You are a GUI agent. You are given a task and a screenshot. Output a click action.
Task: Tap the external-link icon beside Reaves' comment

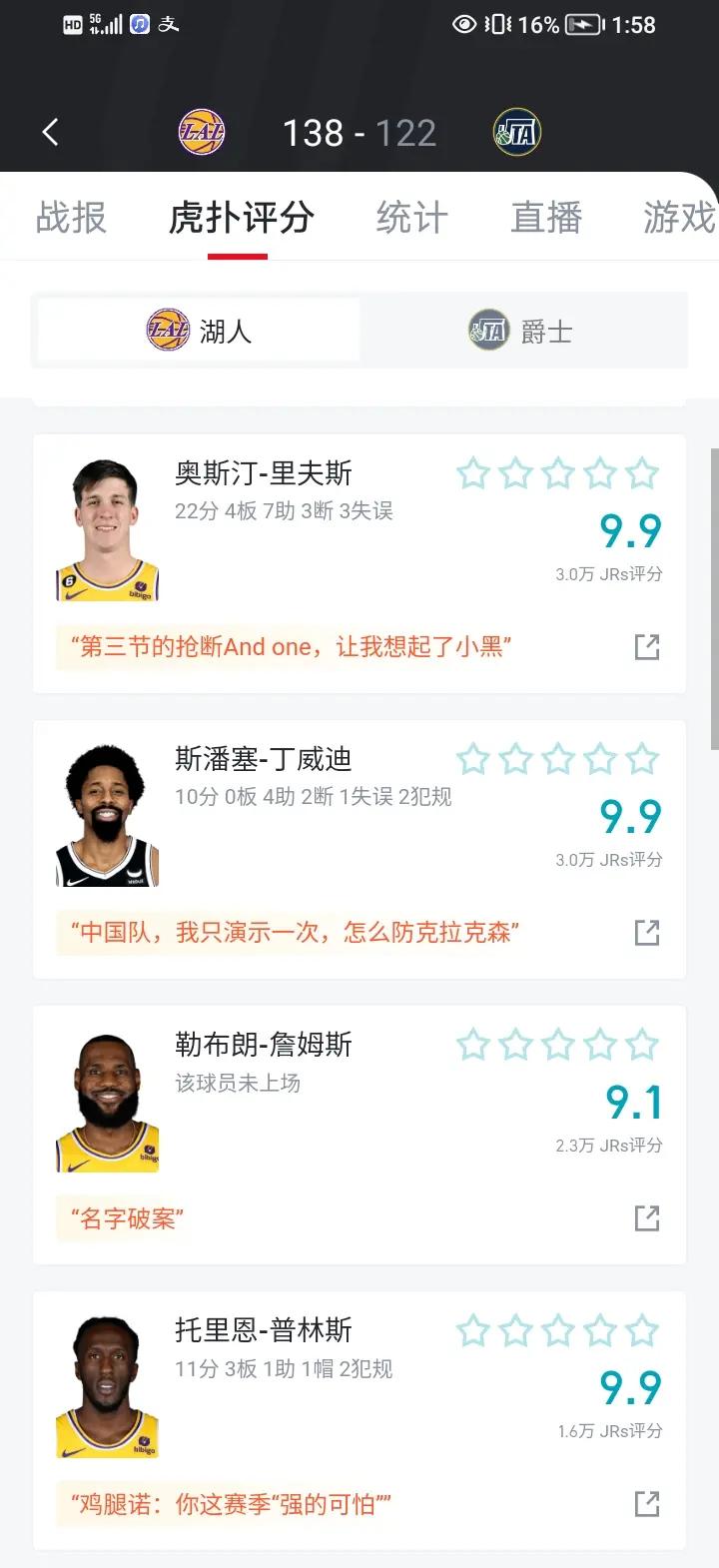click(647, 647)
